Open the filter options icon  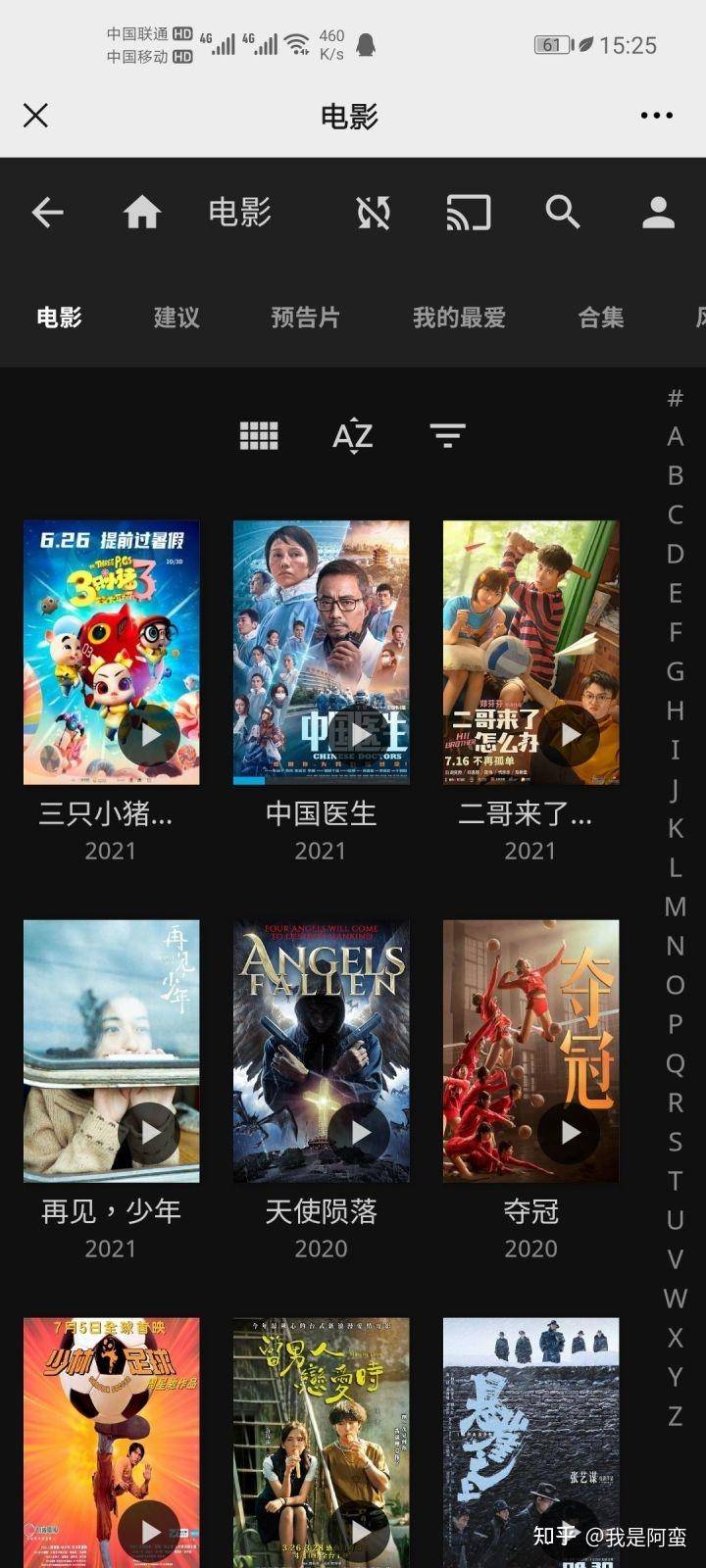click(447, 435)
